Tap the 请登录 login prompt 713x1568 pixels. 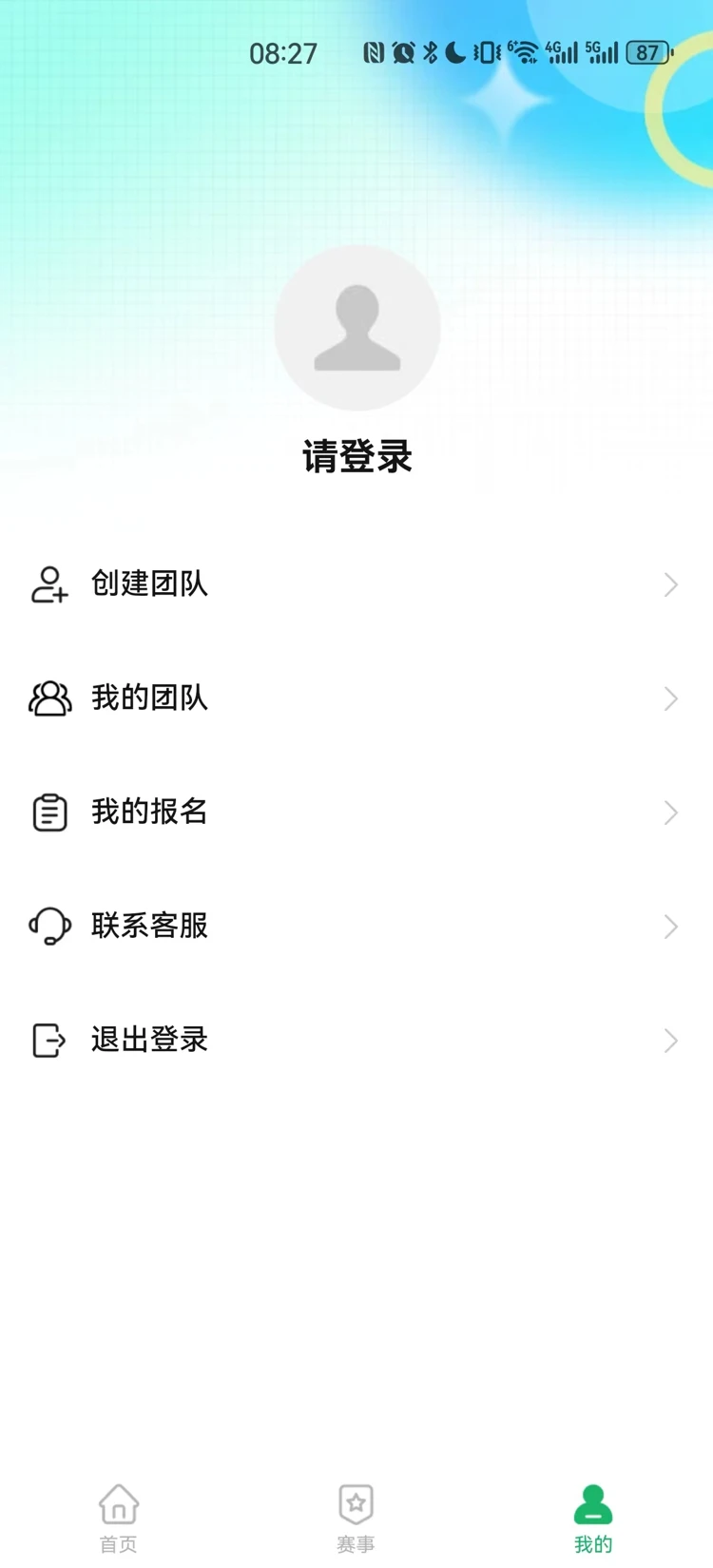[356, 457]
